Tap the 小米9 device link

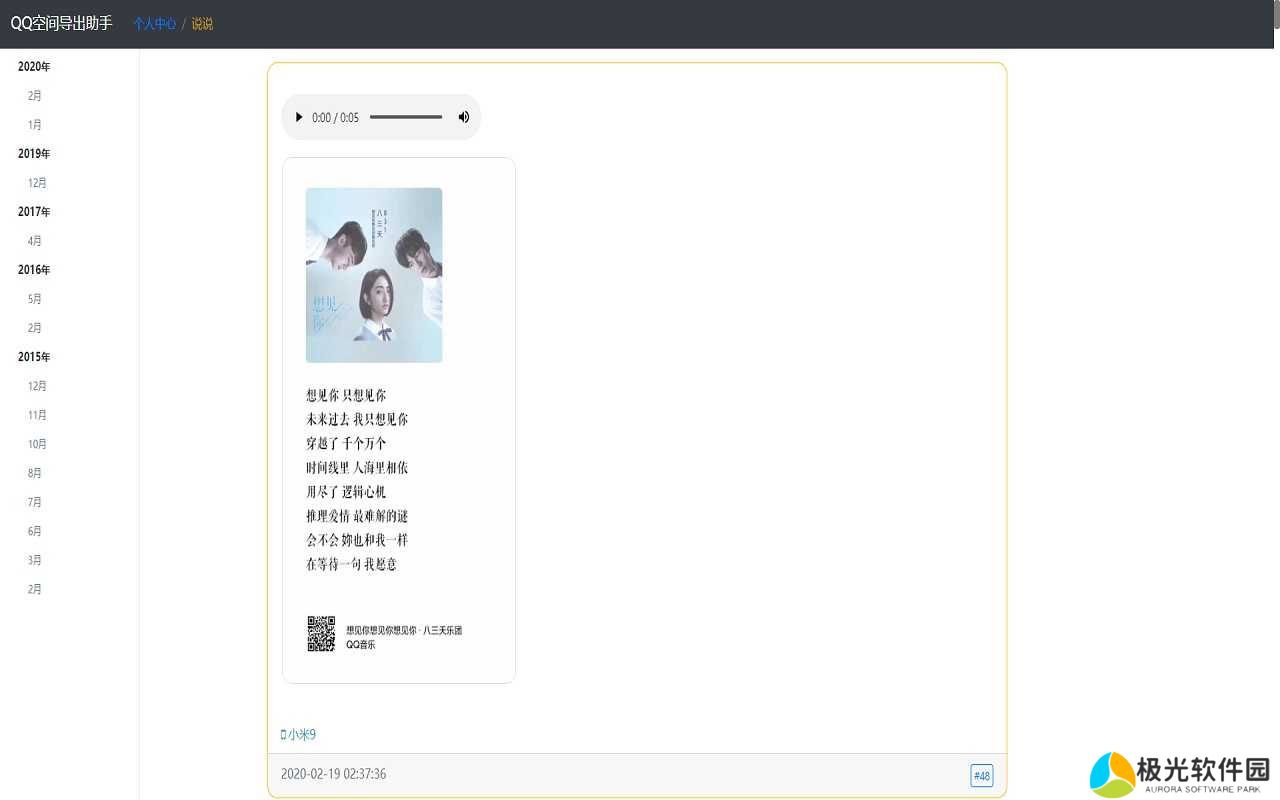point(299,735)
